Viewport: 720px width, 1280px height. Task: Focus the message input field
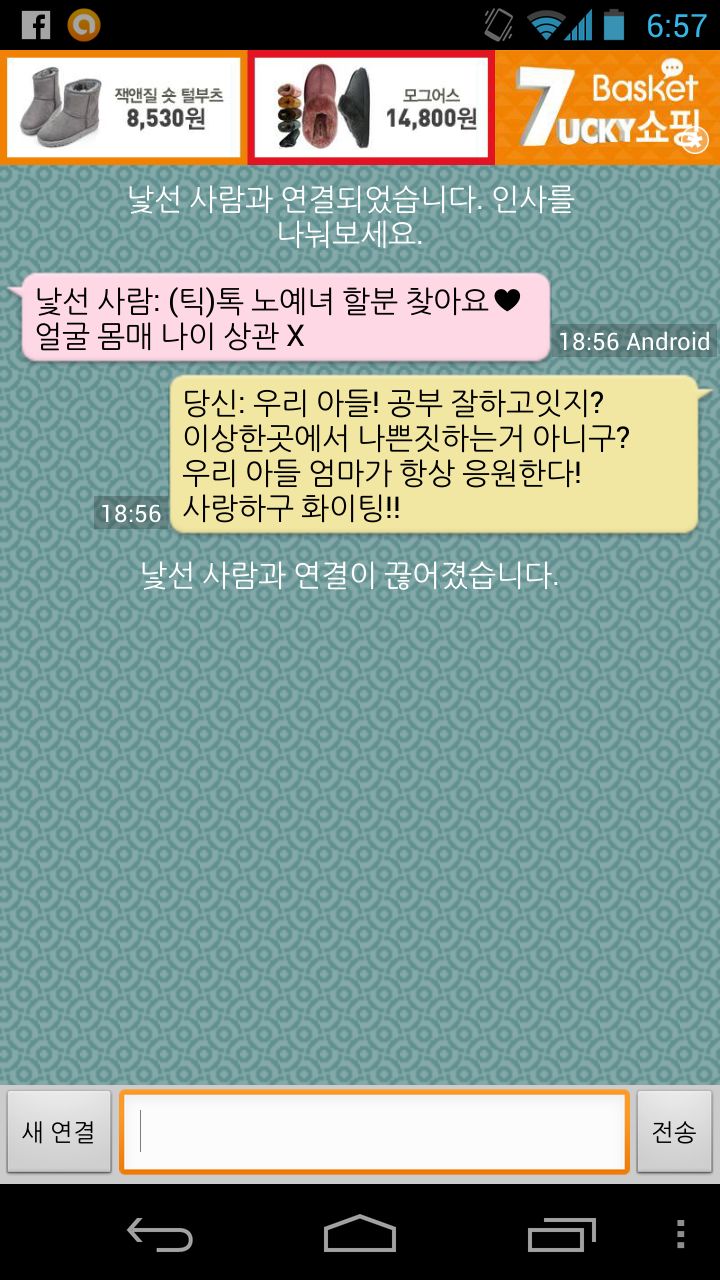374,1131
